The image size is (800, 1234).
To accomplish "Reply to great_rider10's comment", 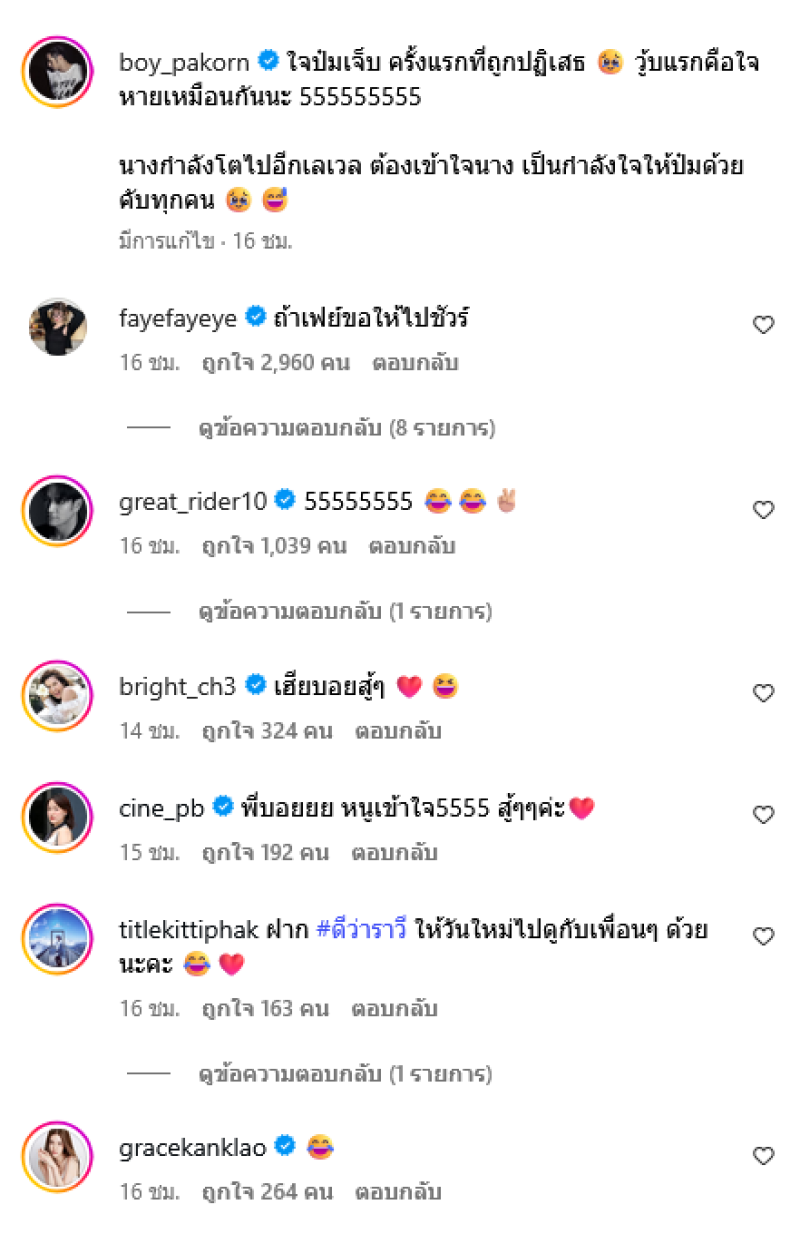I will pos(412,547).
